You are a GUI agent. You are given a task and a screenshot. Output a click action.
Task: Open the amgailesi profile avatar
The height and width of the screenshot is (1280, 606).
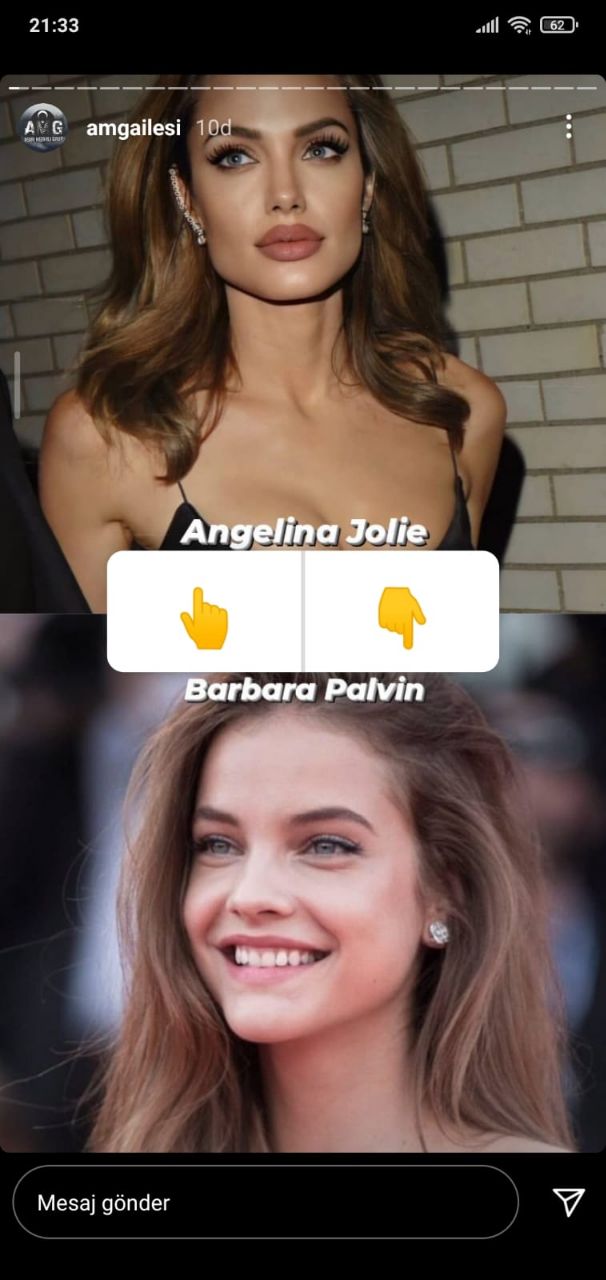click(x=43, y=128)
